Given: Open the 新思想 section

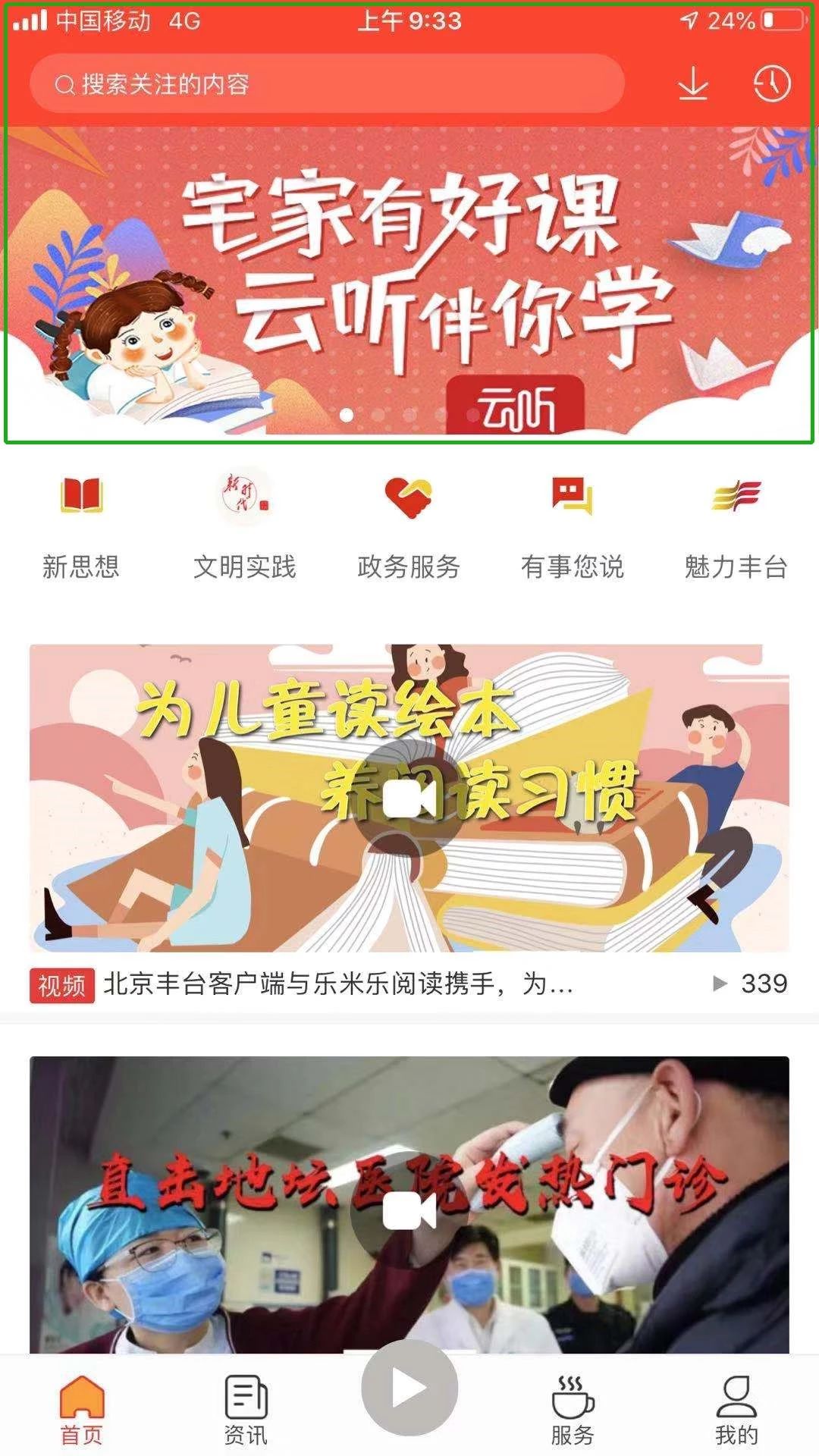Looking at the screenshot, I should pyautogui.click(x=81, y=523).
